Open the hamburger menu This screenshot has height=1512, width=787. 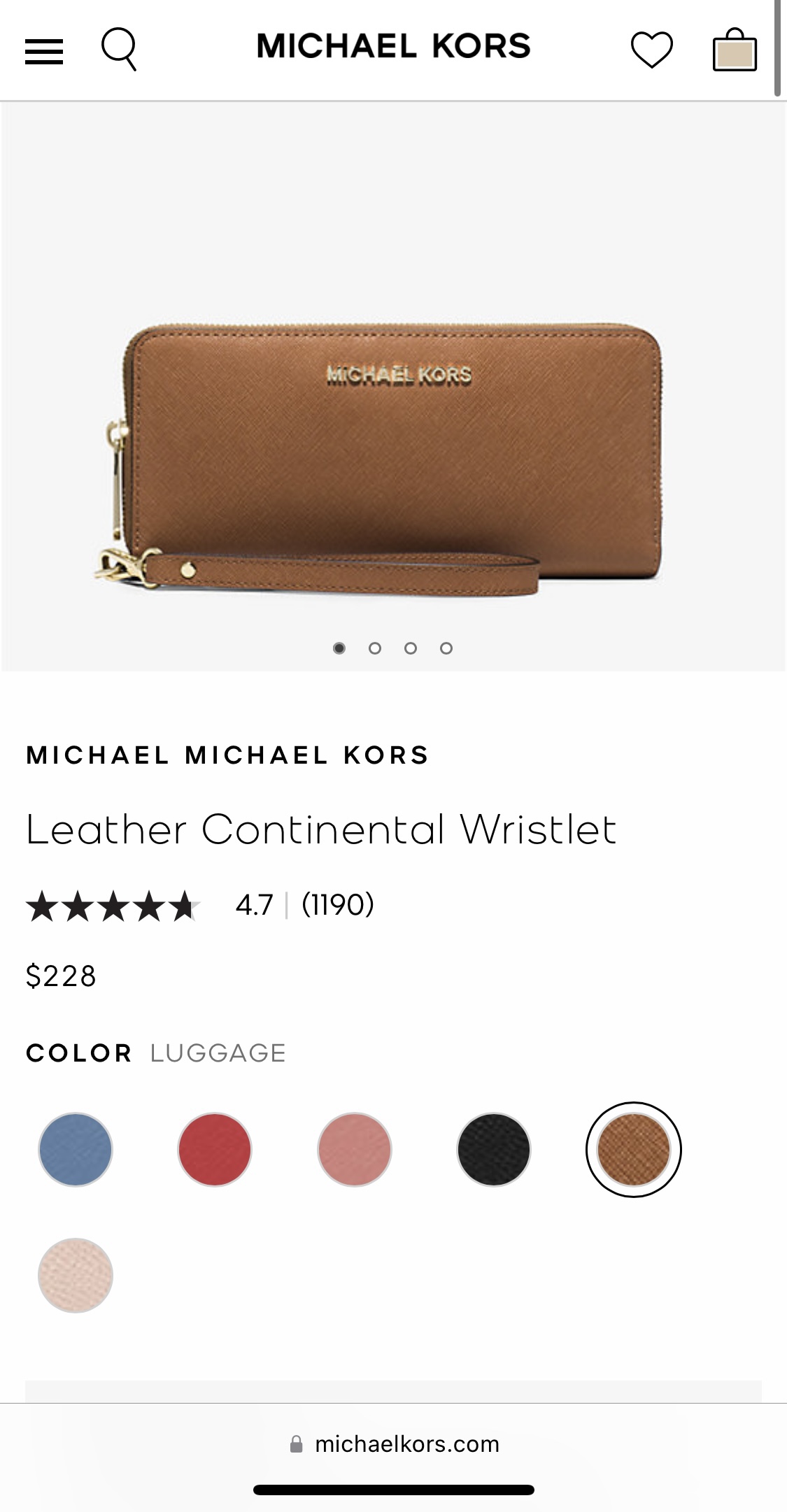[44, 51]
